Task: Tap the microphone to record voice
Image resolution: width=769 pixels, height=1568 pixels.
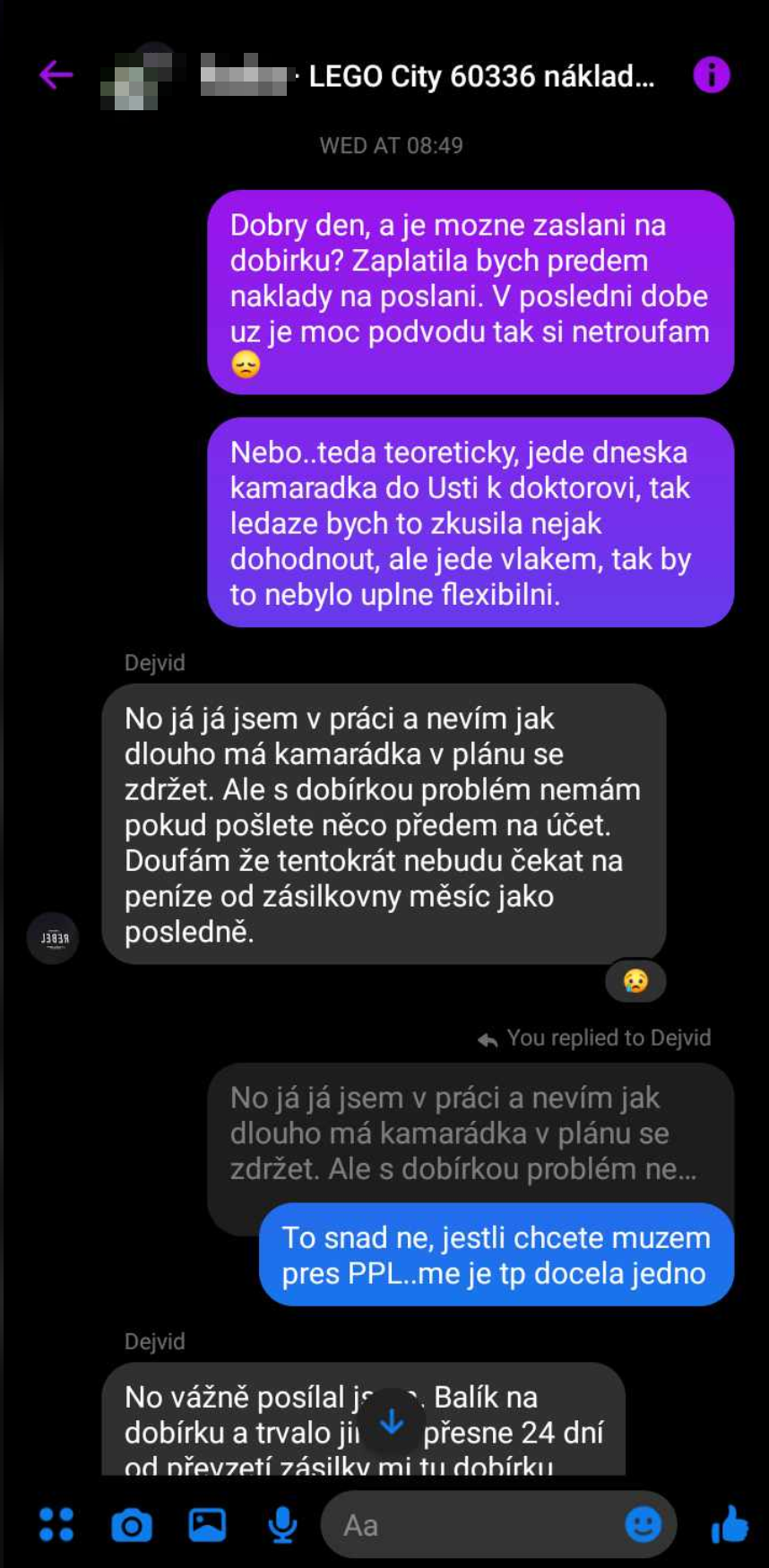Action: click(x=283, y=1525)
